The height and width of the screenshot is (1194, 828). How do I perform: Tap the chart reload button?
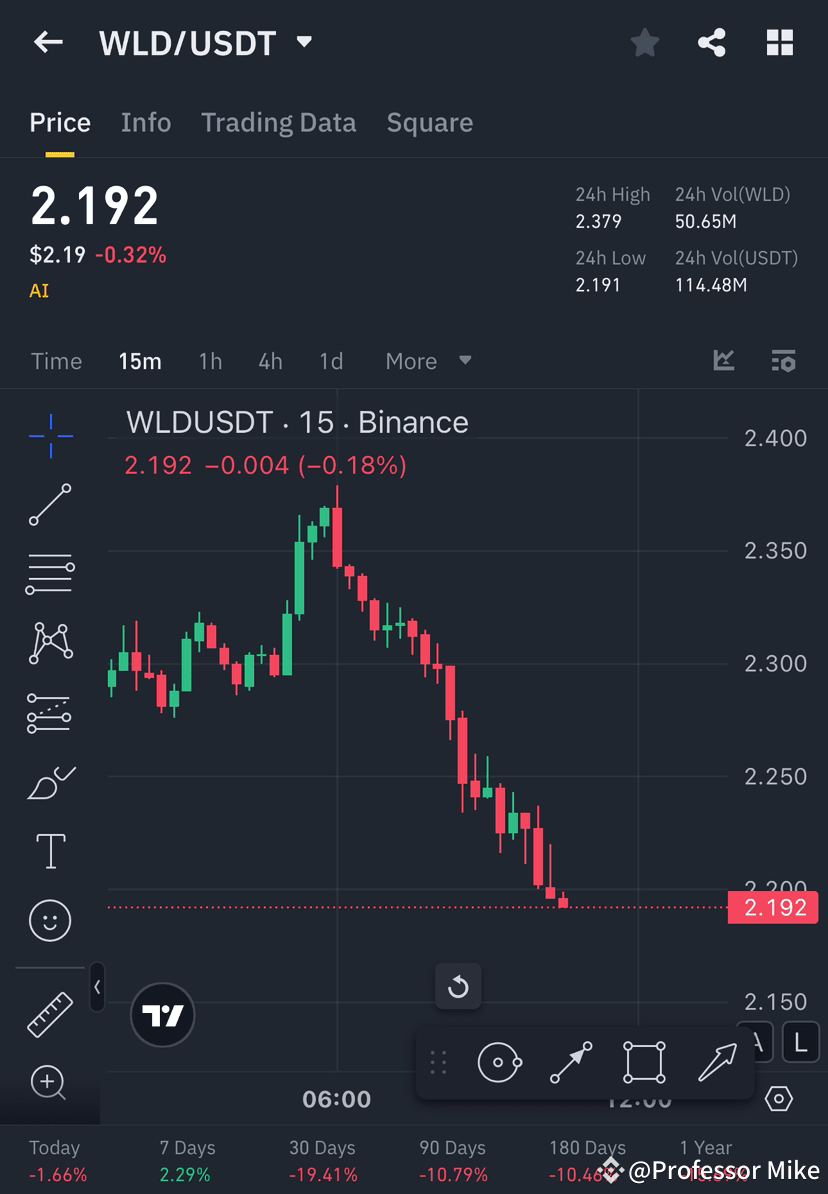point(458,986)
